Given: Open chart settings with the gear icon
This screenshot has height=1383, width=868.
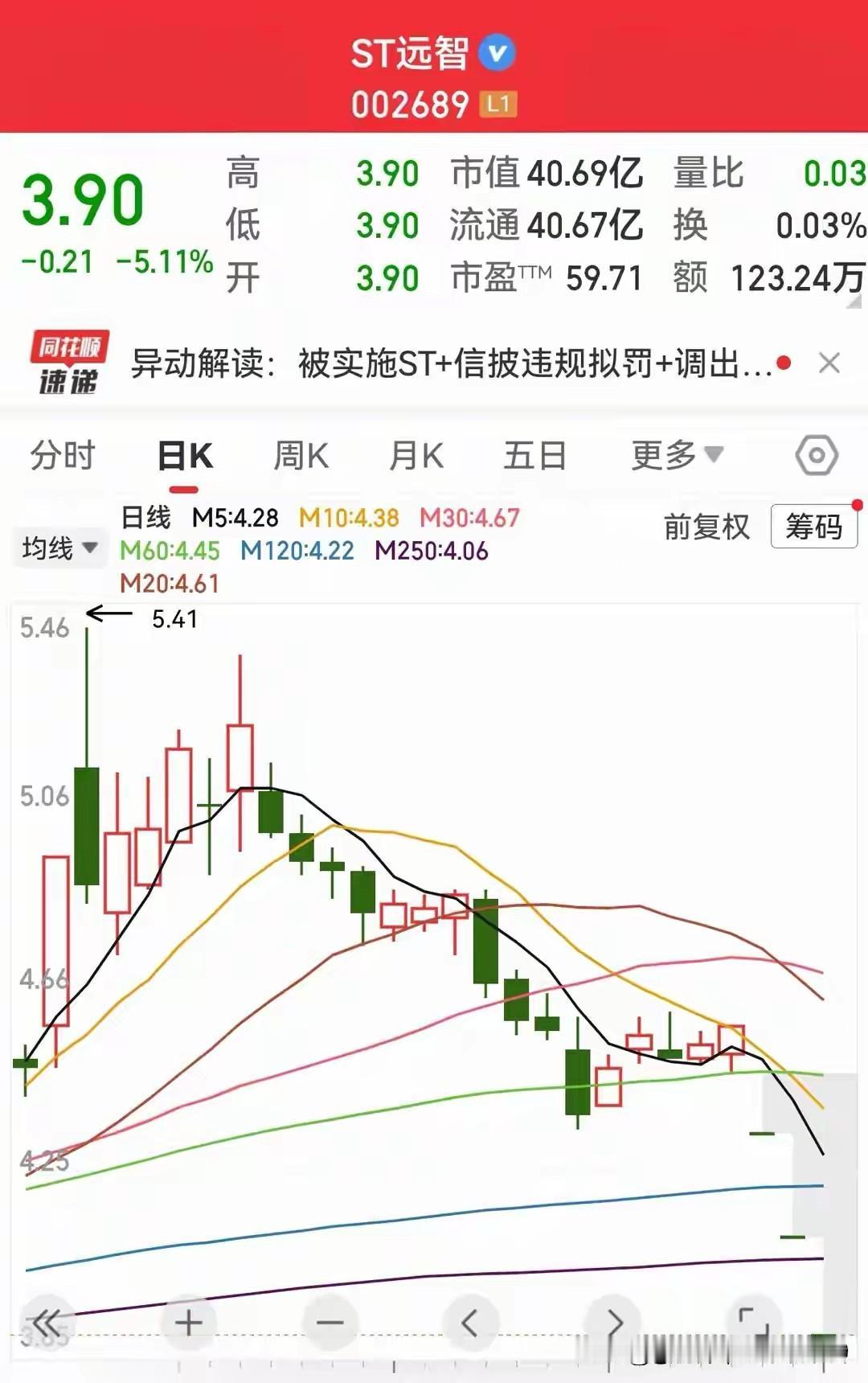Looking at the screenshot, I should coord(816,454).
